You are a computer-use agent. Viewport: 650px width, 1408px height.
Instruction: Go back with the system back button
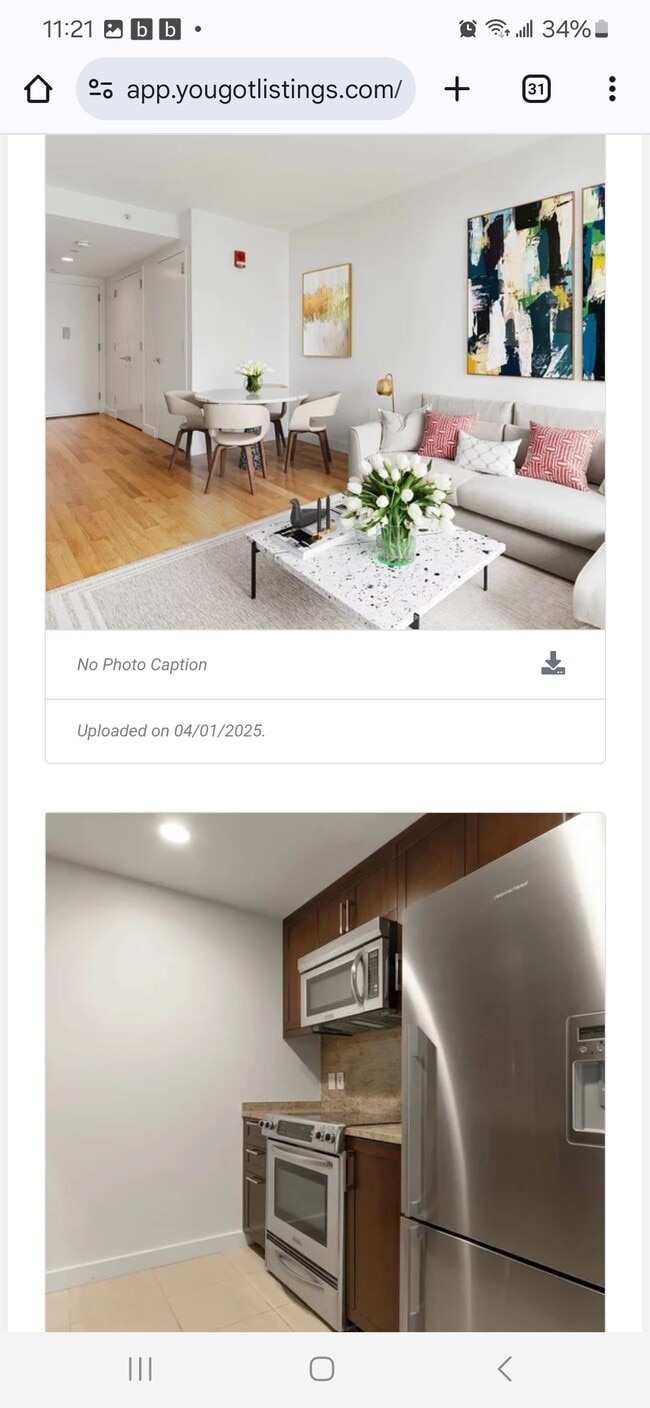coord(505,1369)
